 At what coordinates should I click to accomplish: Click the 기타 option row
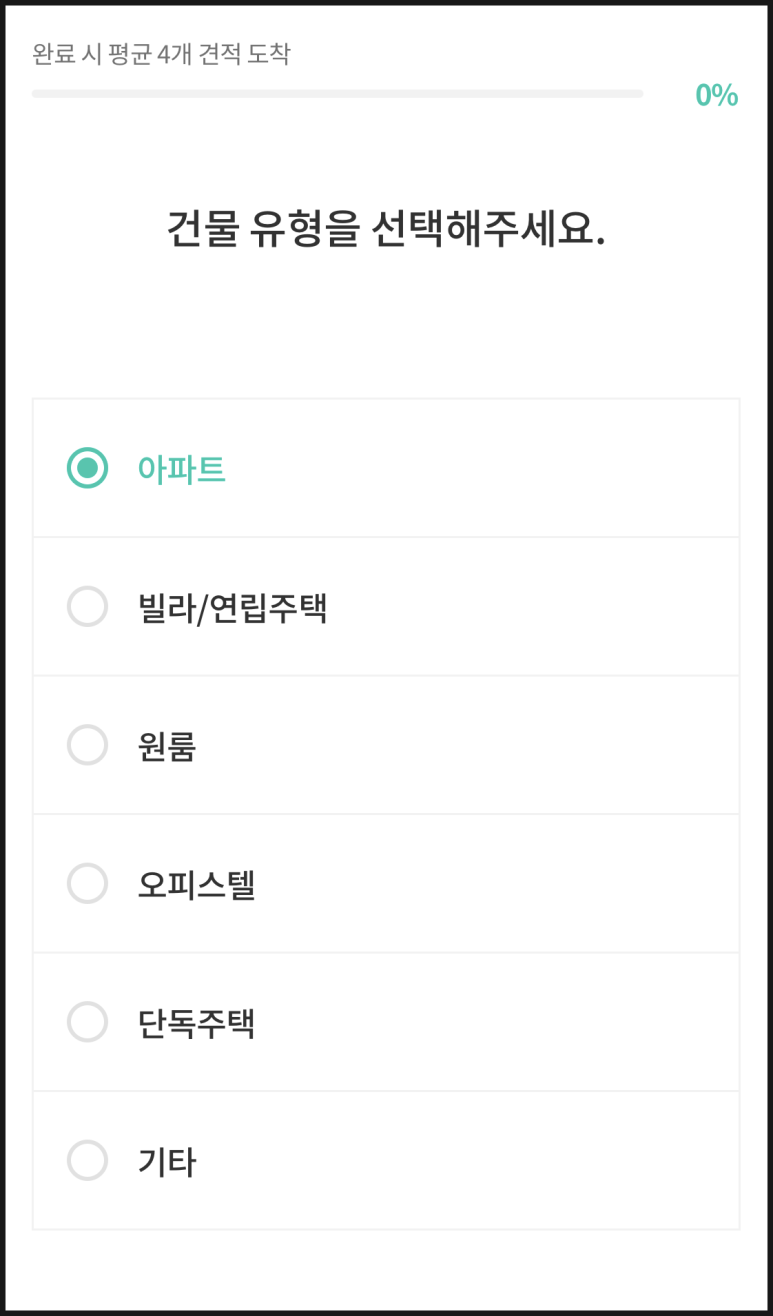[x=386, y=1161]
